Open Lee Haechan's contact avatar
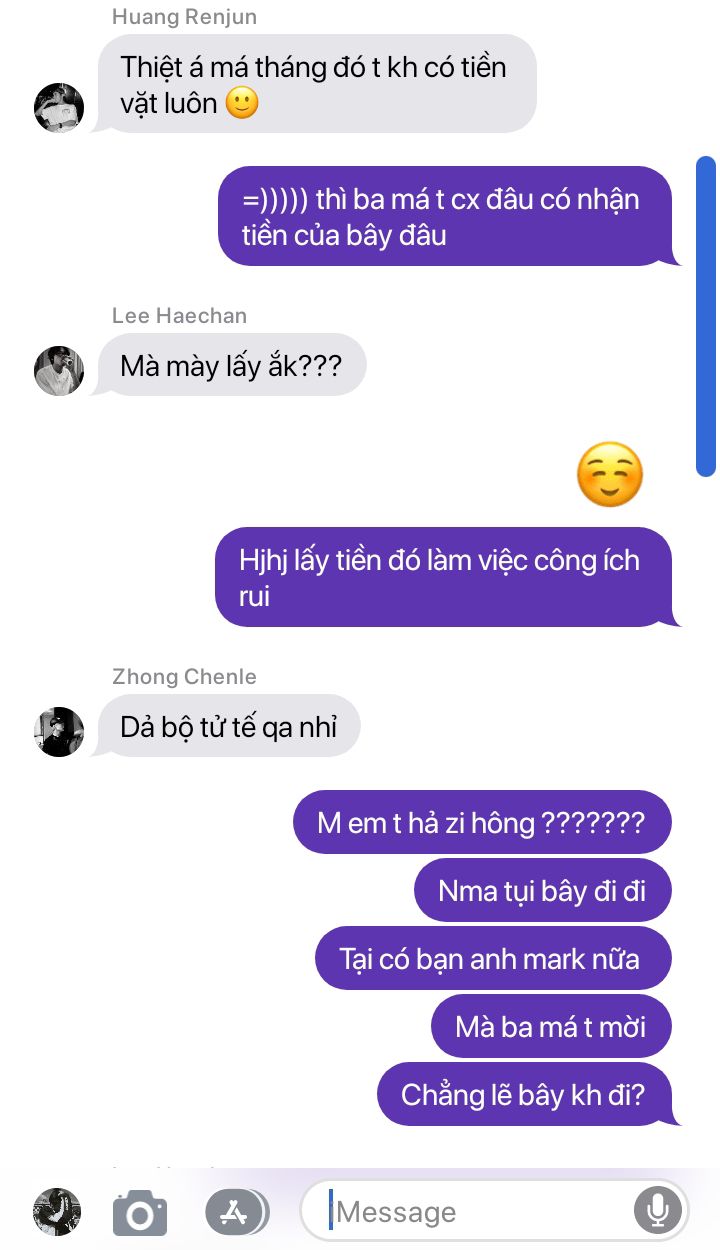Viewport: 720px width, 1250px height. pos(59,371)
